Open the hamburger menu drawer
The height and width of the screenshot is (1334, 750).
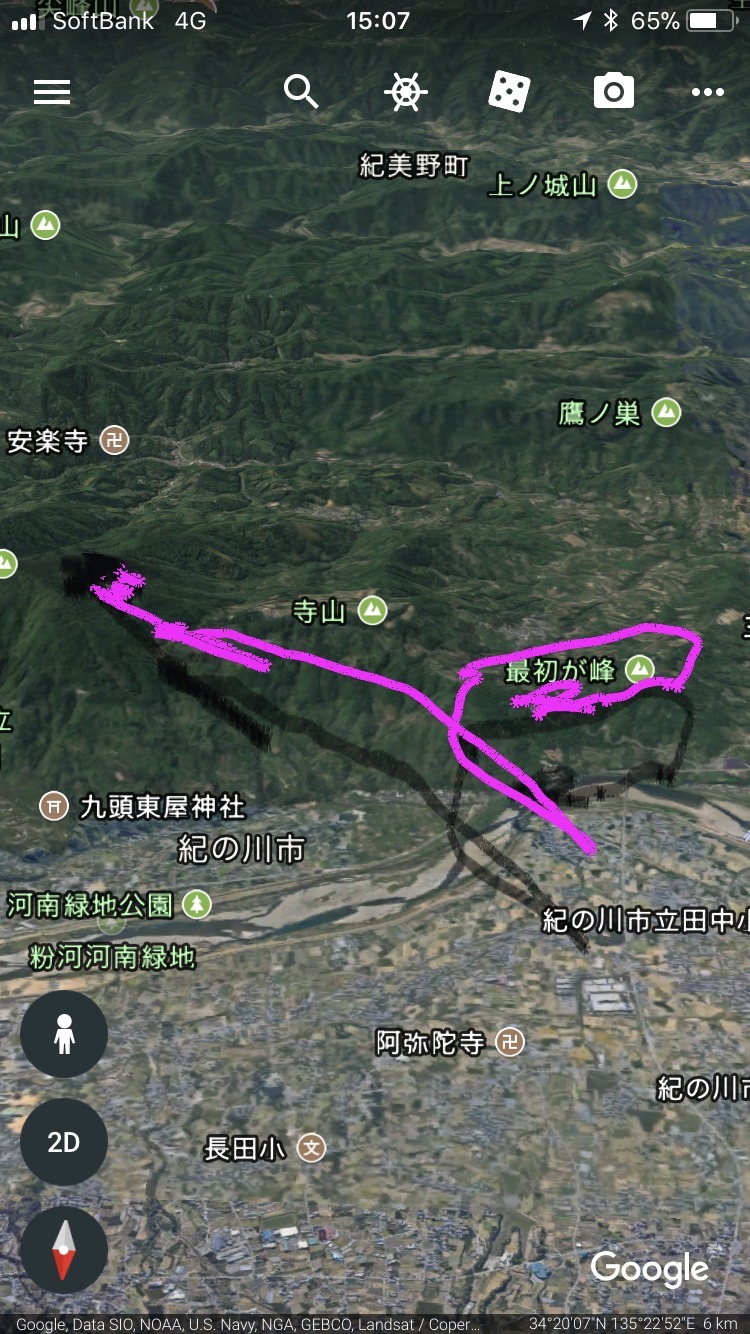coord(52,93)
